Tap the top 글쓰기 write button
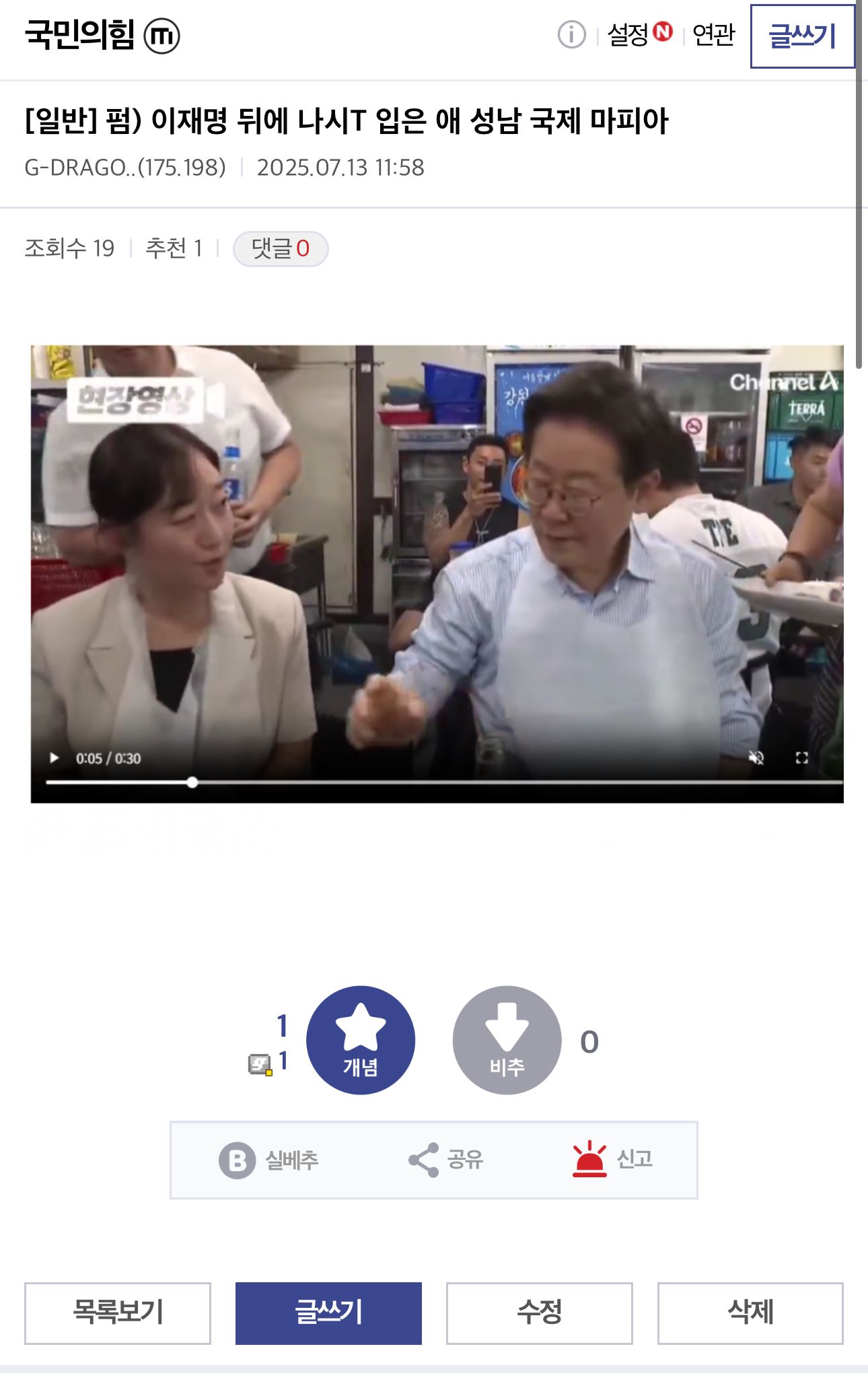 [x=802, y=36]
